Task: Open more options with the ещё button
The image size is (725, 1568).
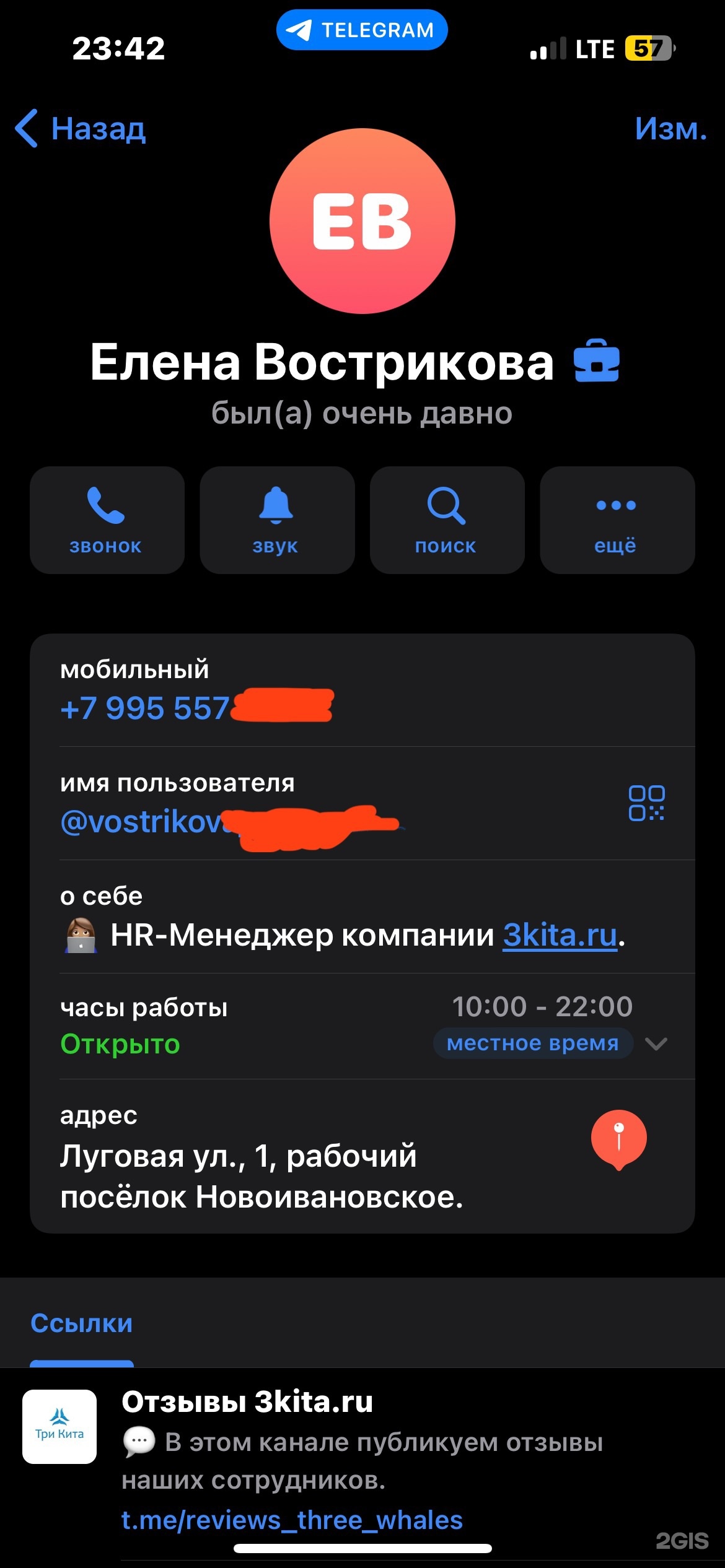Action: 617,520
